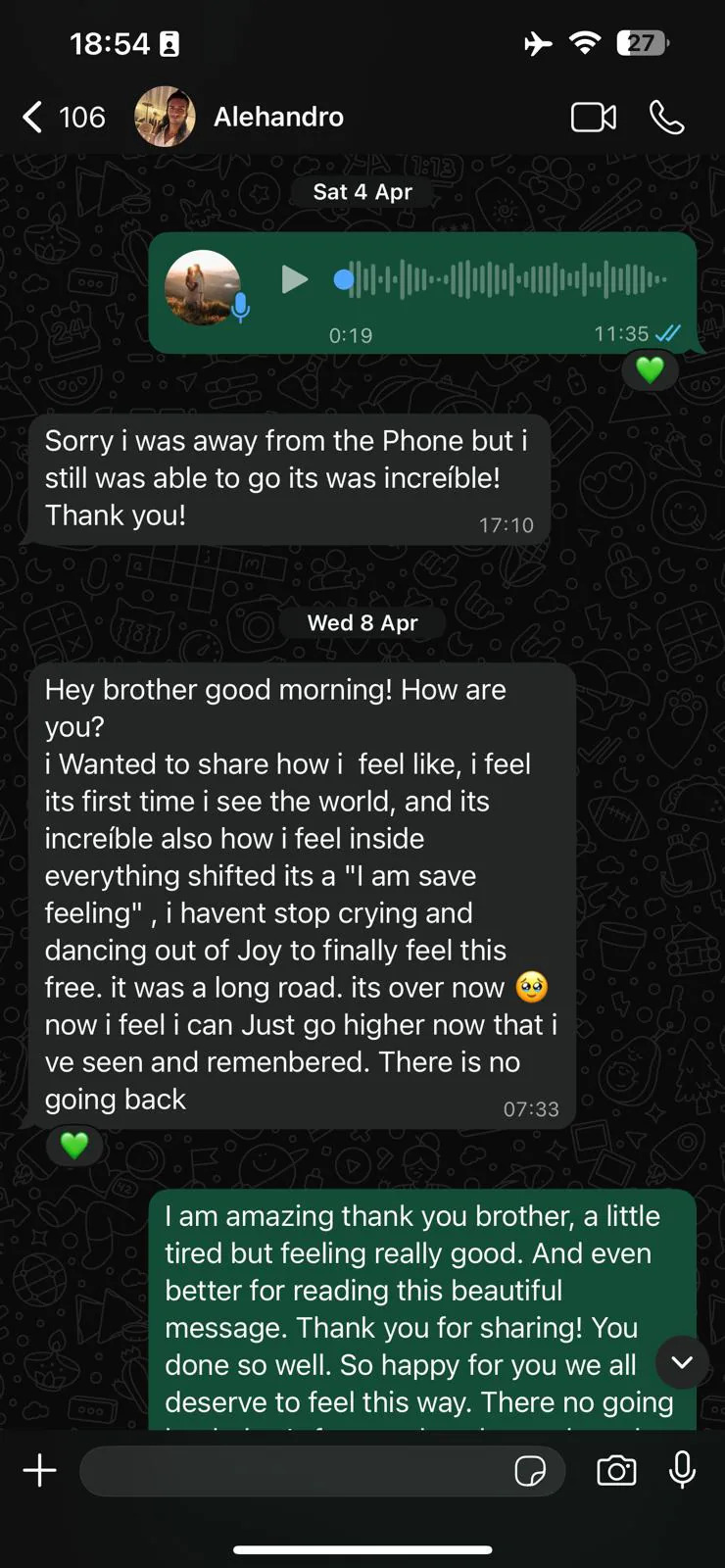Open the camera to take a photo

click(x=616, y=1470)
